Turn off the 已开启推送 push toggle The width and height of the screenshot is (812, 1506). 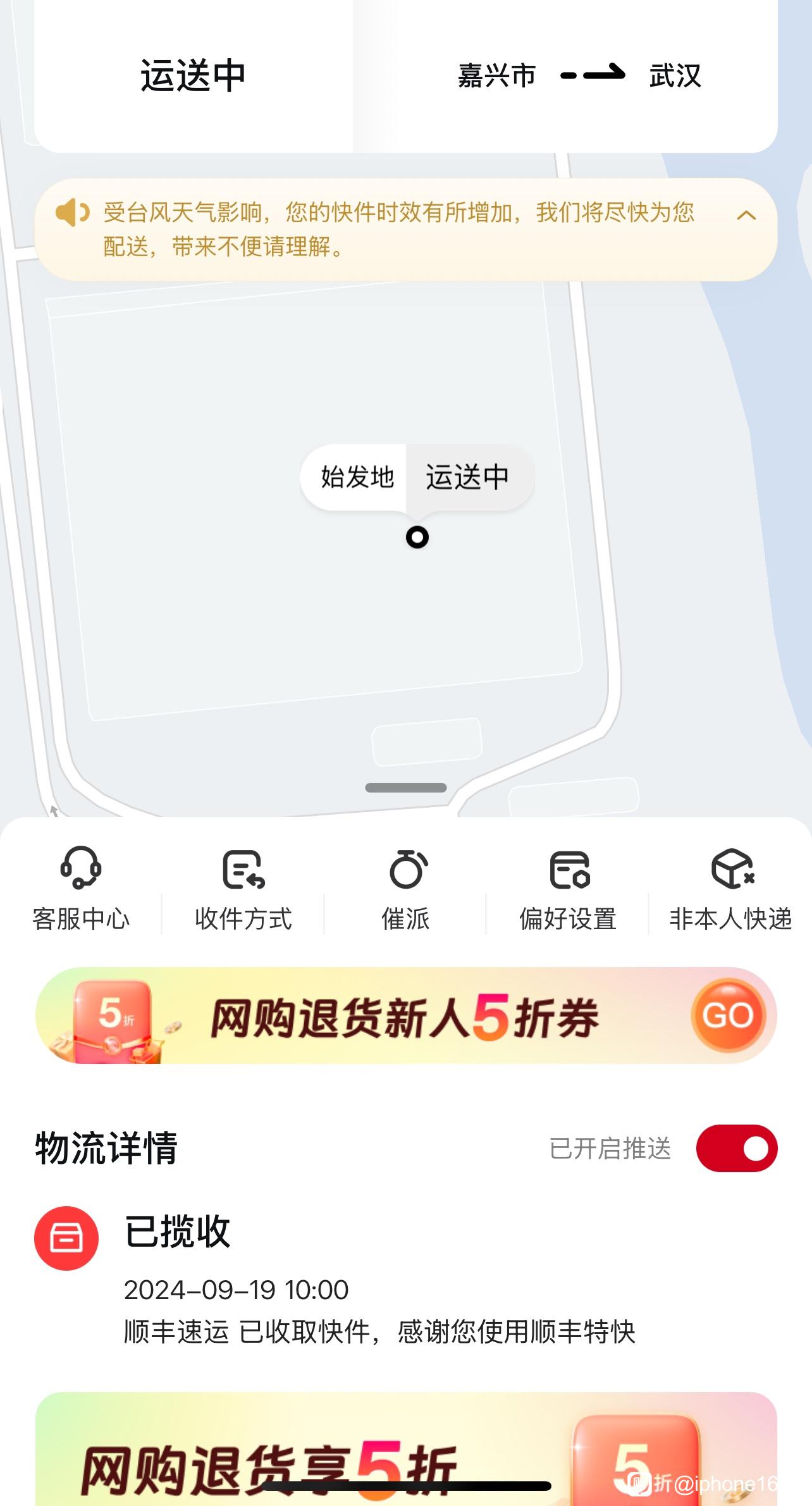click(x=737, y=1148)
